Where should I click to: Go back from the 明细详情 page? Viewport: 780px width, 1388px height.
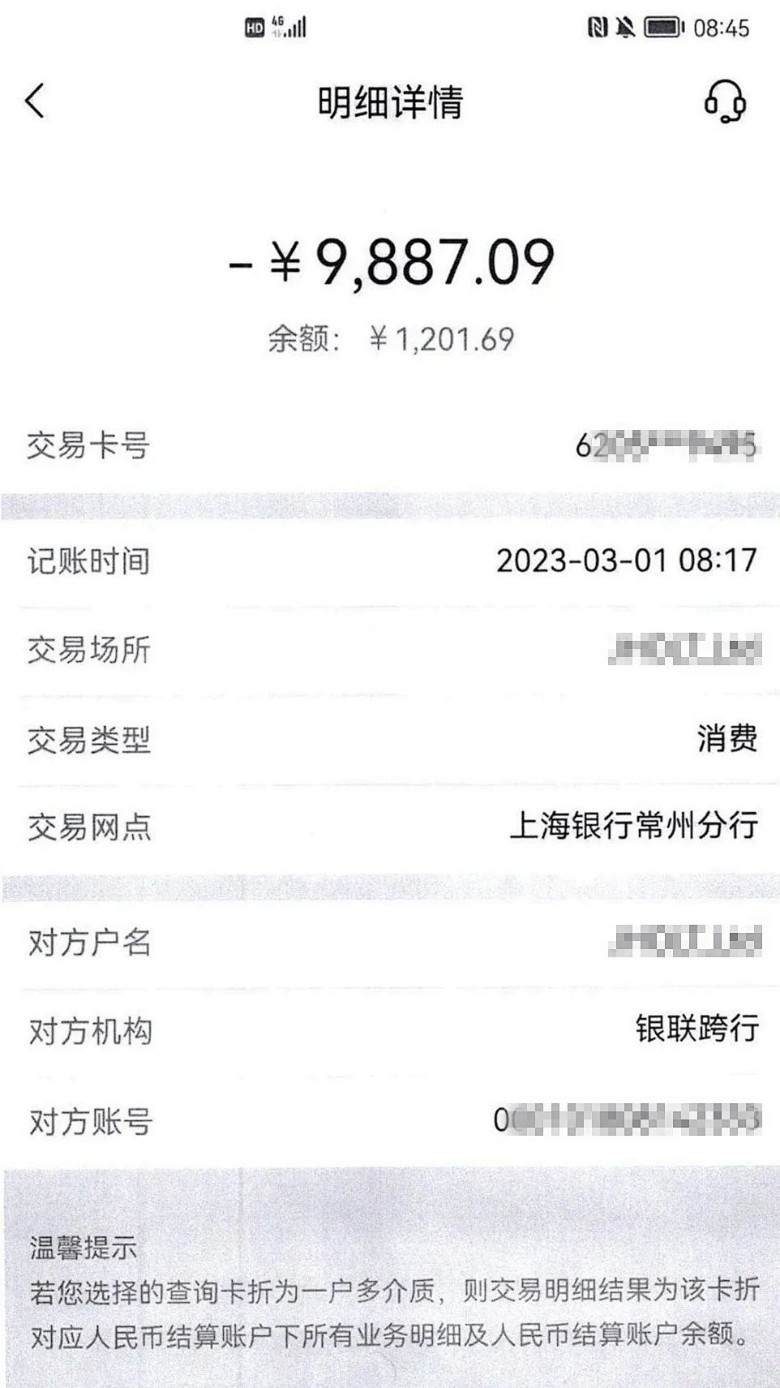point(35,101)
